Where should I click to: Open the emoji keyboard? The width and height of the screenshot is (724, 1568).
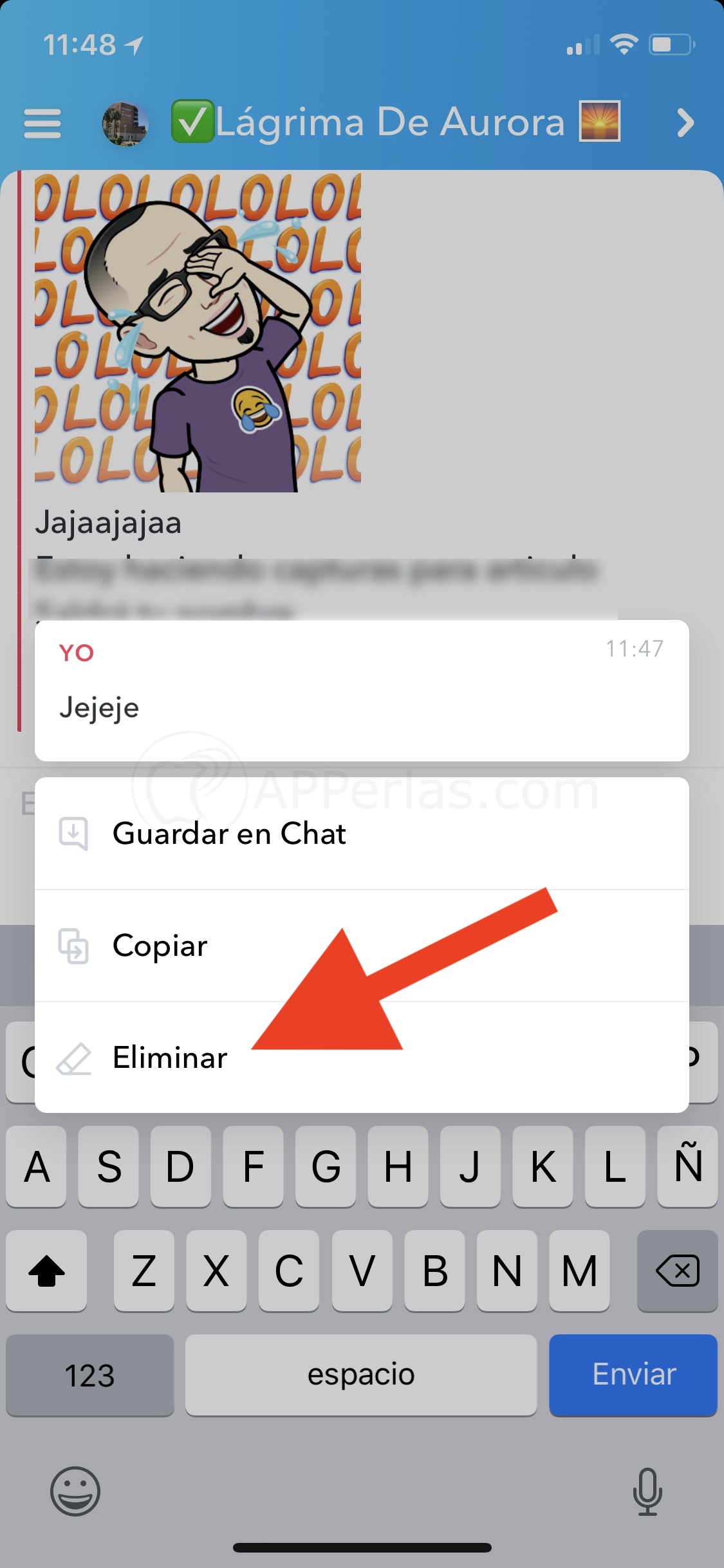coord(75,1491)
